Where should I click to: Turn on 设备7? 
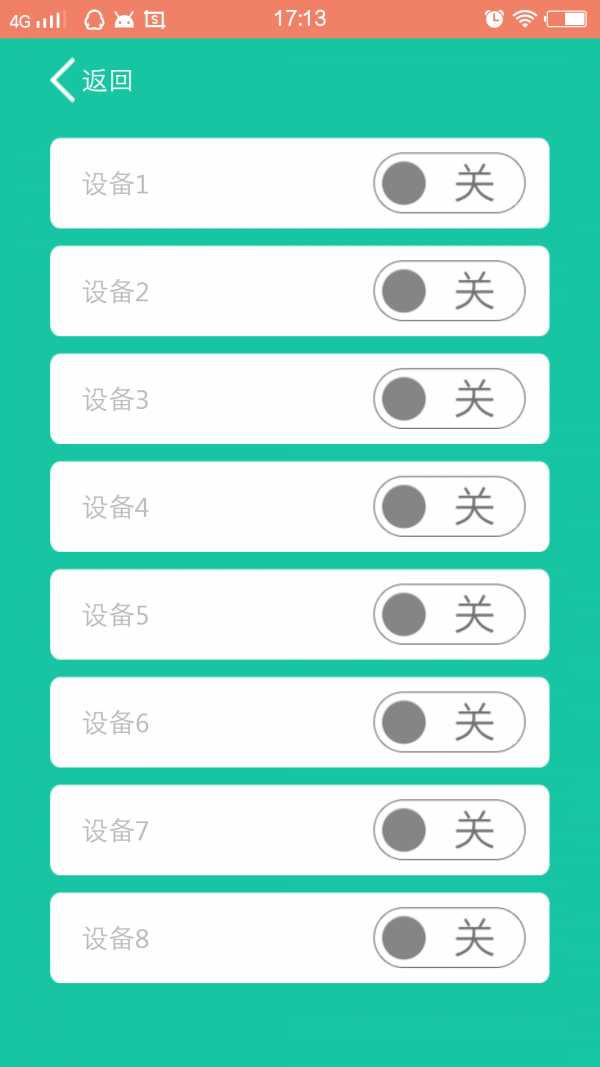449,830
